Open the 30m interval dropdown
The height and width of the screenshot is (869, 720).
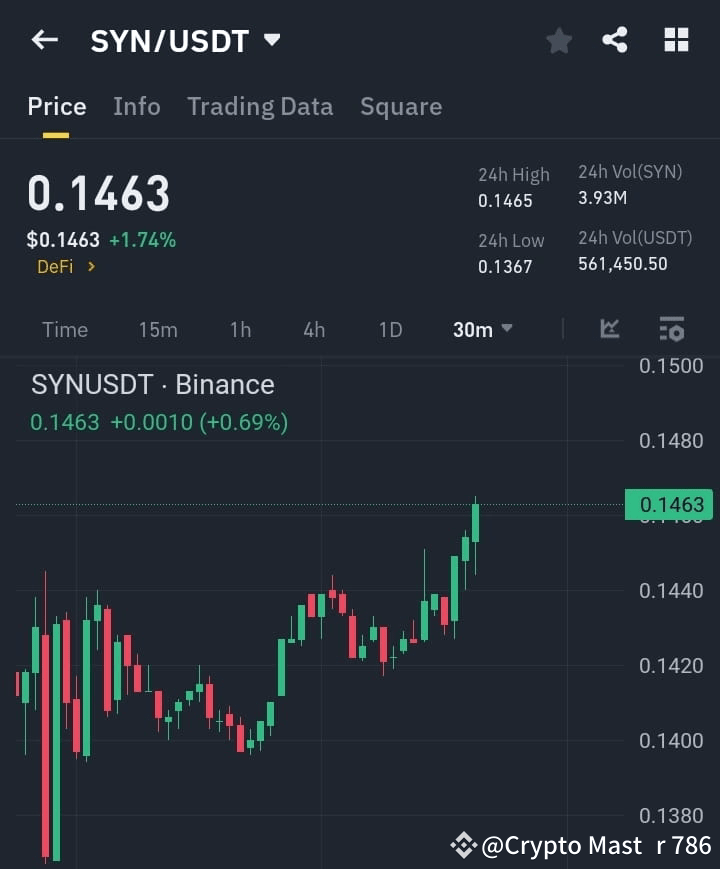click(x=482, y=329)
